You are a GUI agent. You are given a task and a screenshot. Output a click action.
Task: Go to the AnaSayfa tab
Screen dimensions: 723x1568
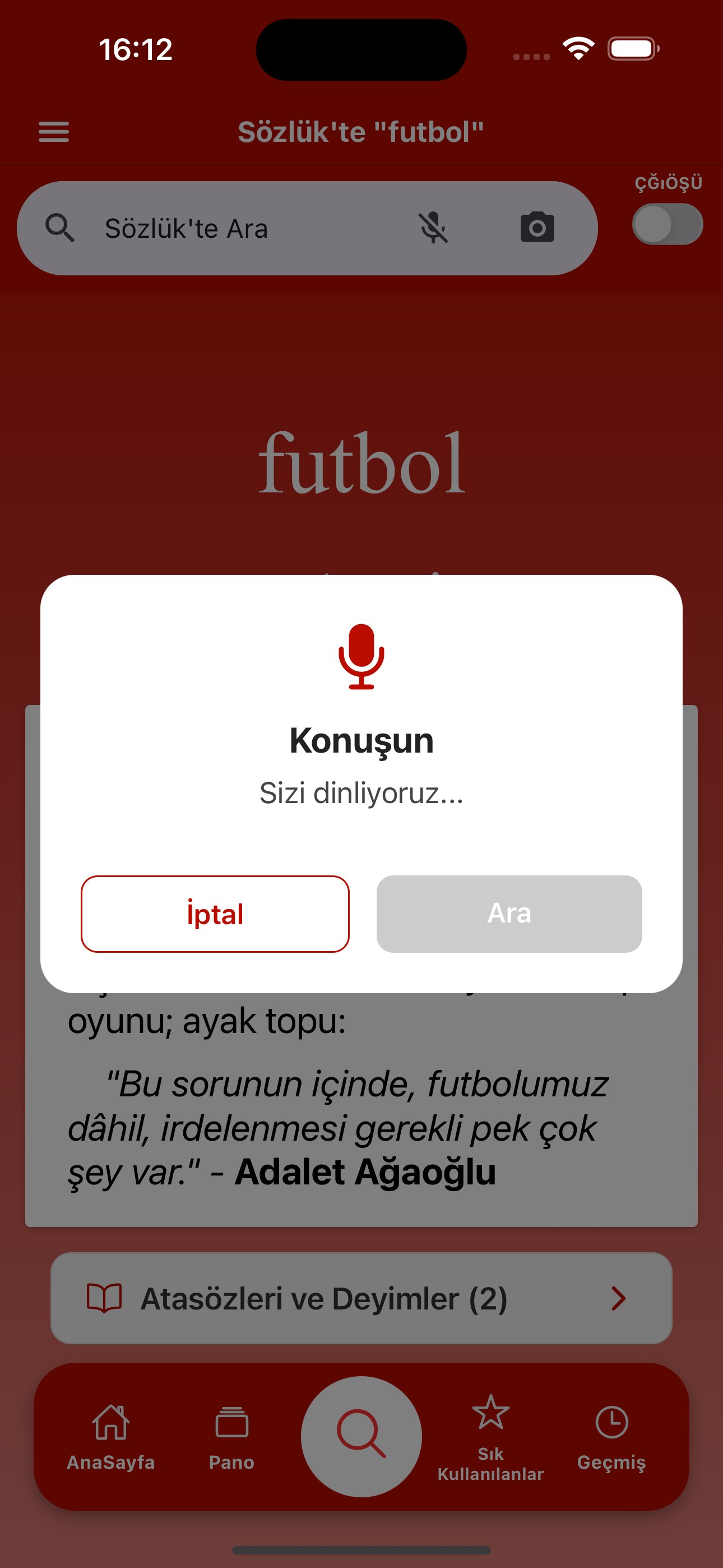[x=111, y=1438]
